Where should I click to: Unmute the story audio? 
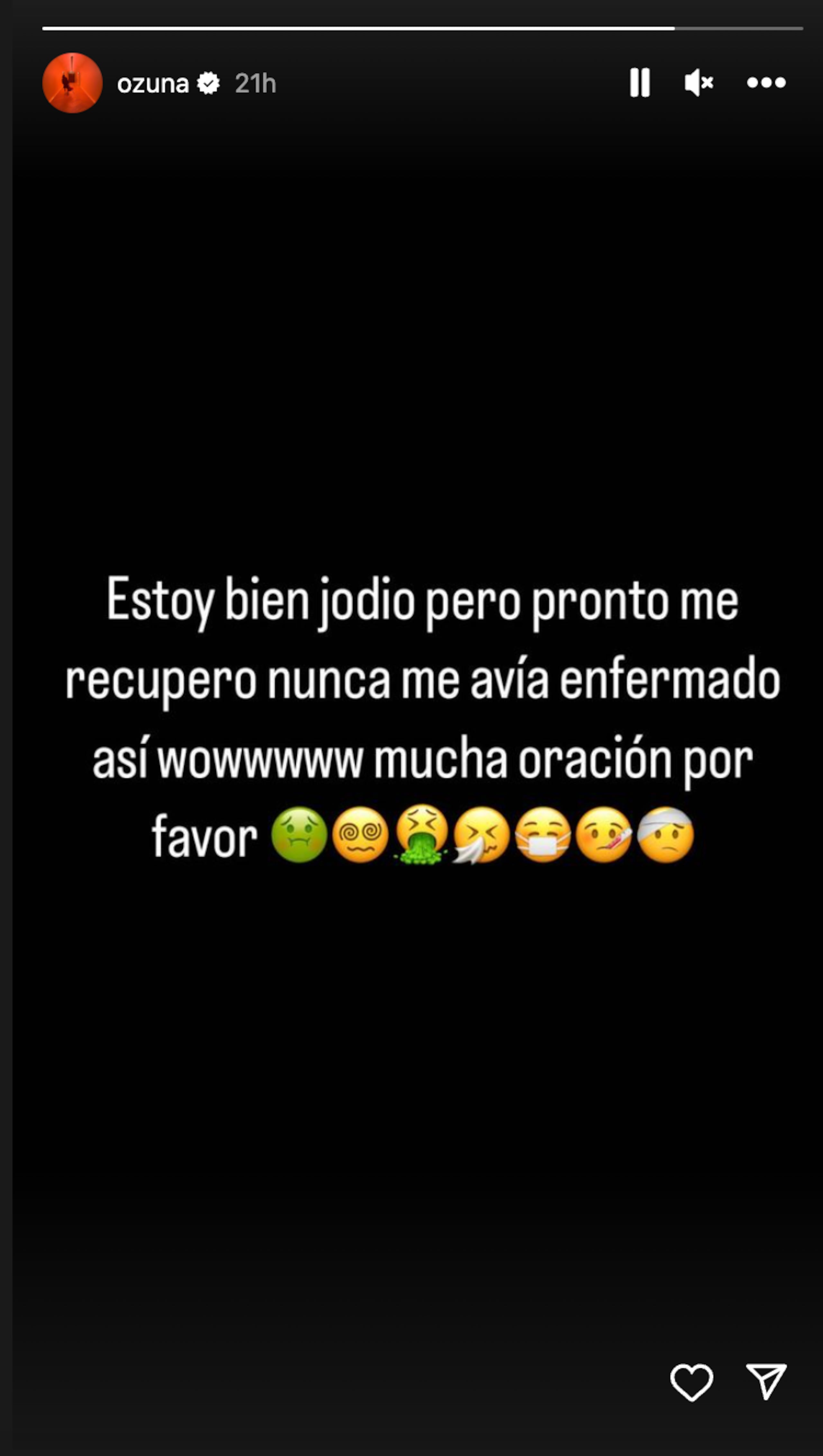coord(699,83)
